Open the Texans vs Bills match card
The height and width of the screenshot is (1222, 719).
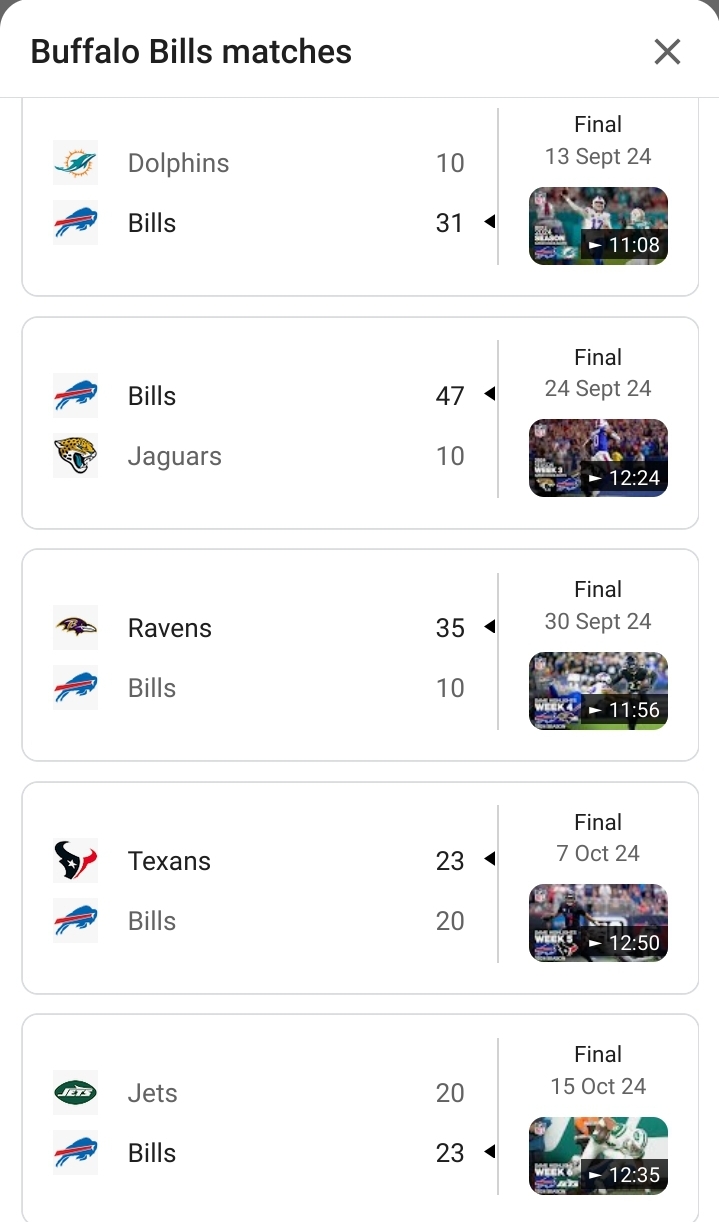[x=360, y=888]
